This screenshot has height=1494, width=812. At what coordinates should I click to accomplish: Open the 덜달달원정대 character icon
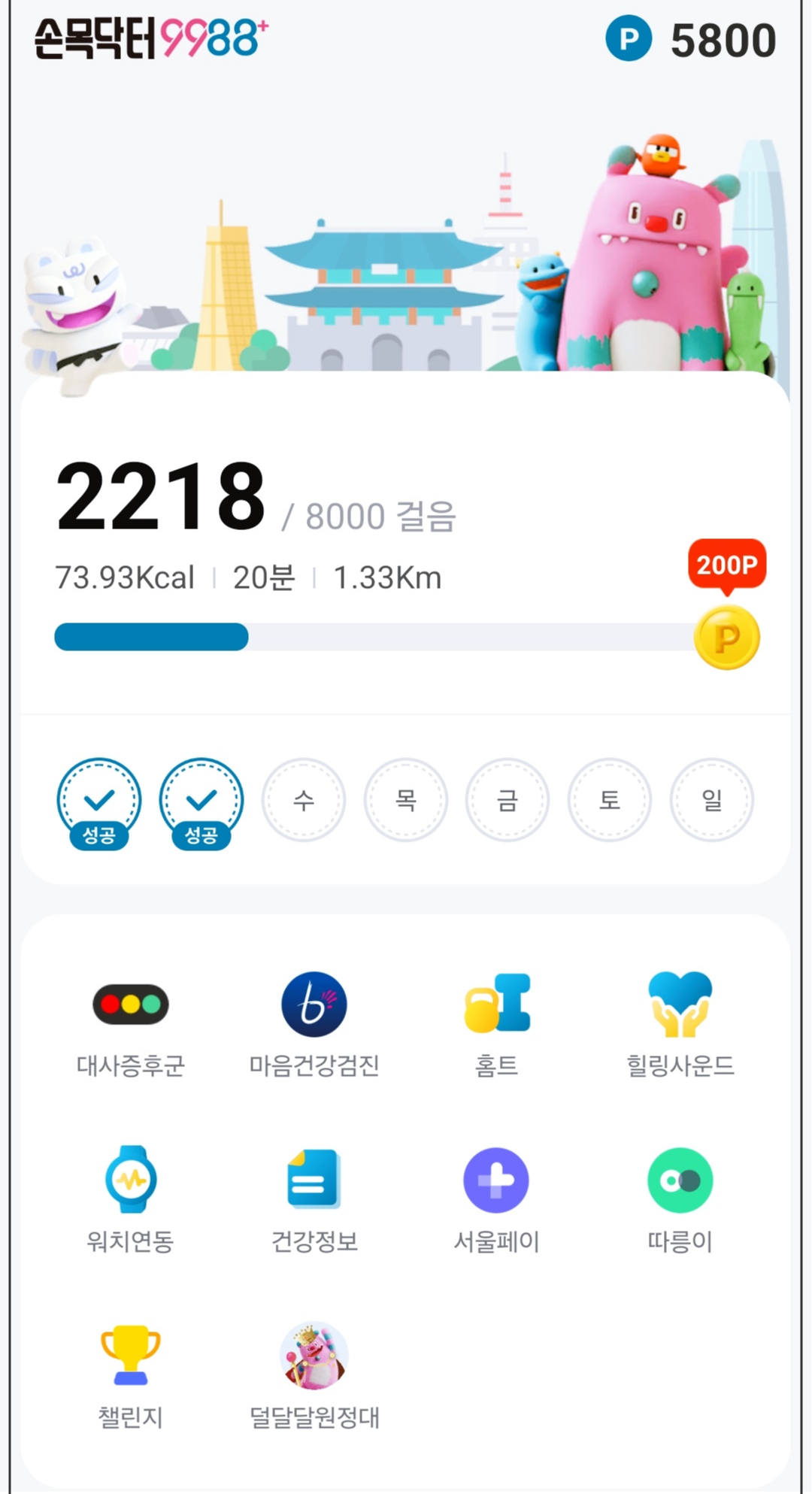coord(314,1357)
